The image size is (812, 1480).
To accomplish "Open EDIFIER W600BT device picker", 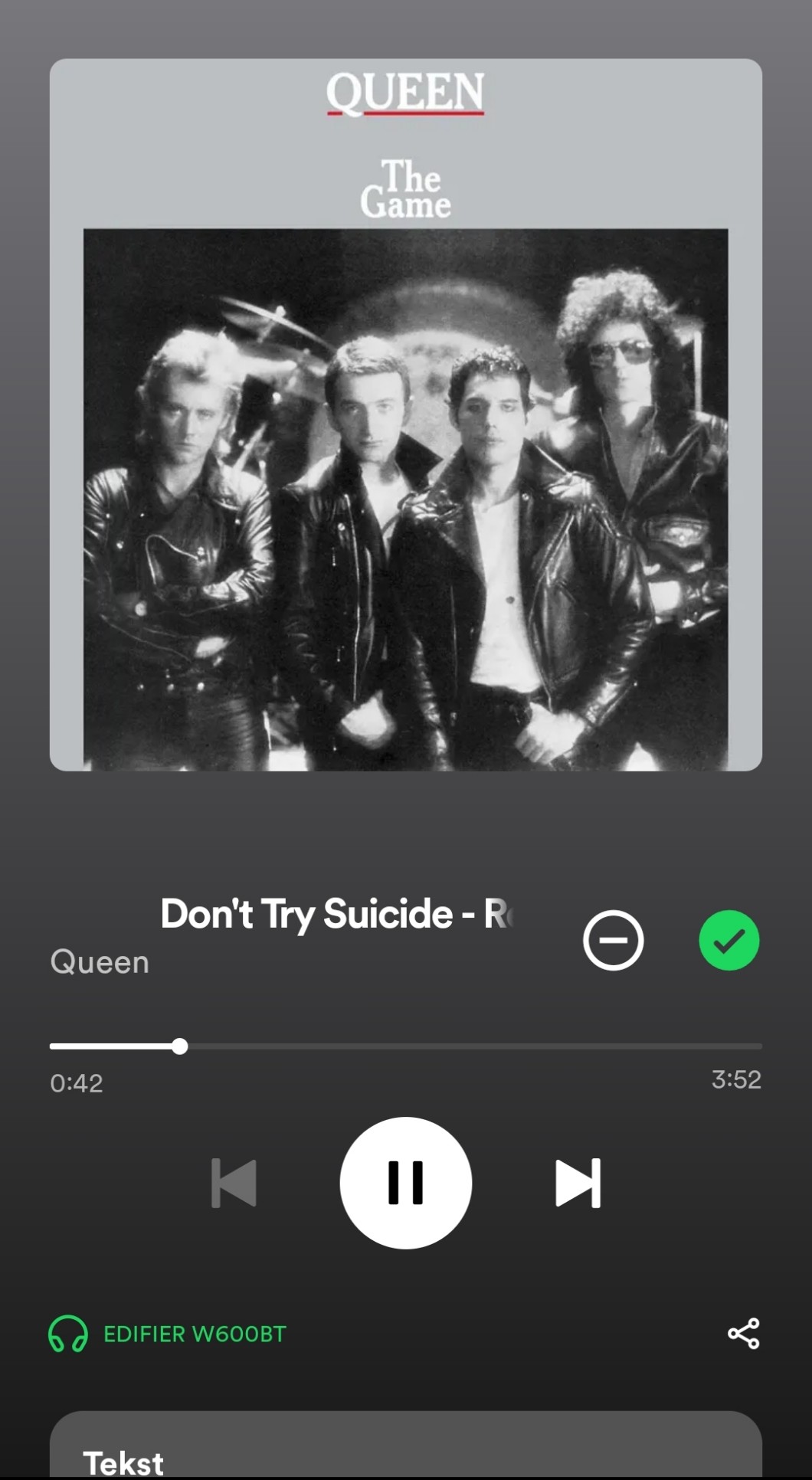I will click(x=169, y=1334).
